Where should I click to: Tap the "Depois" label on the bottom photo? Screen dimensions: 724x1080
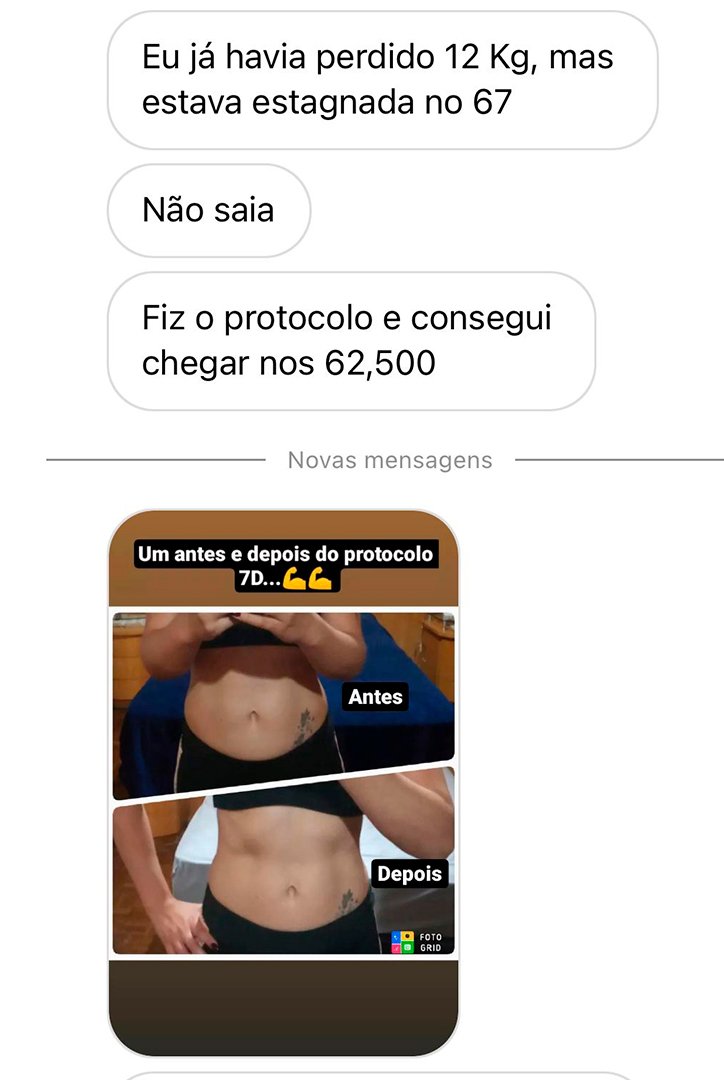tap(411, 872)
